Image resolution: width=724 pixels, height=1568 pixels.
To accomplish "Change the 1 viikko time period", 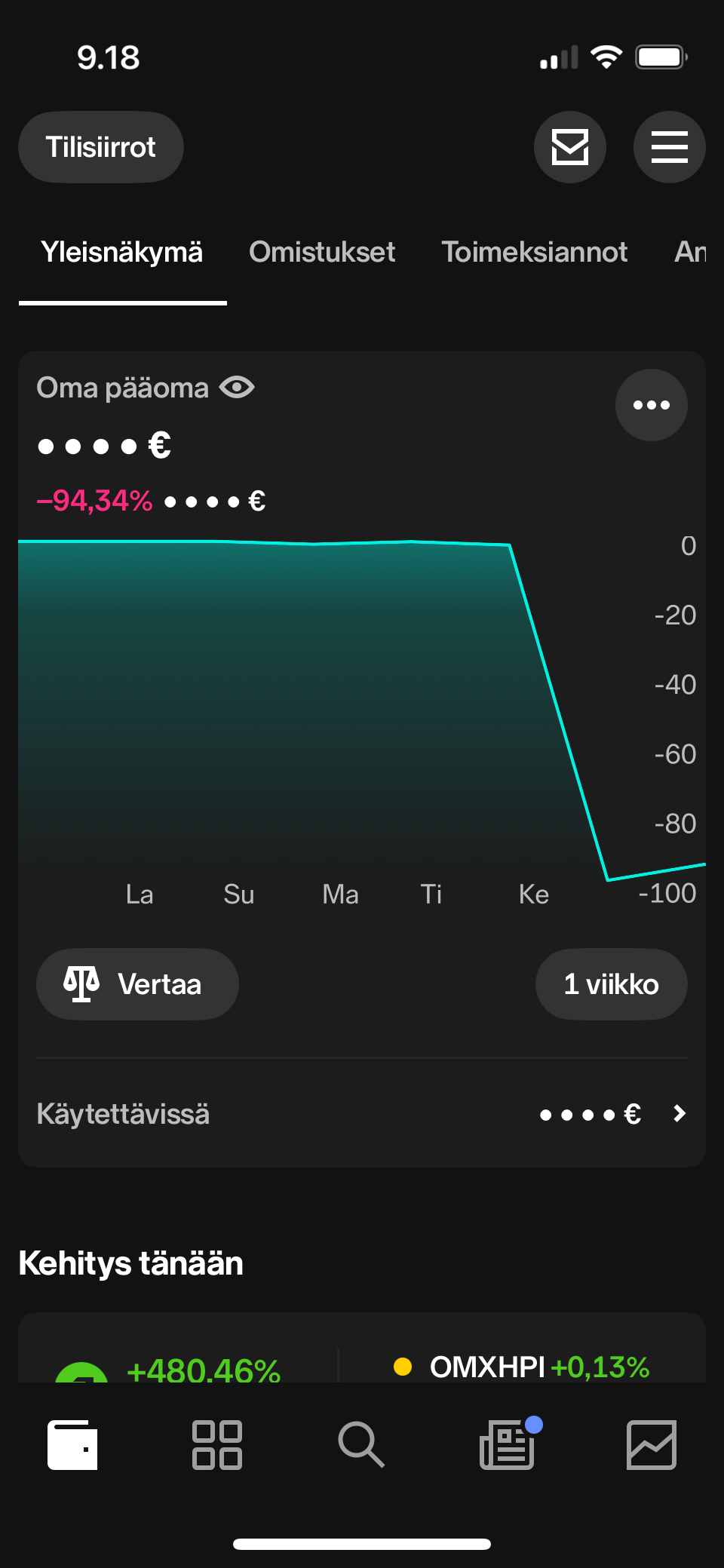I will 612,984.
